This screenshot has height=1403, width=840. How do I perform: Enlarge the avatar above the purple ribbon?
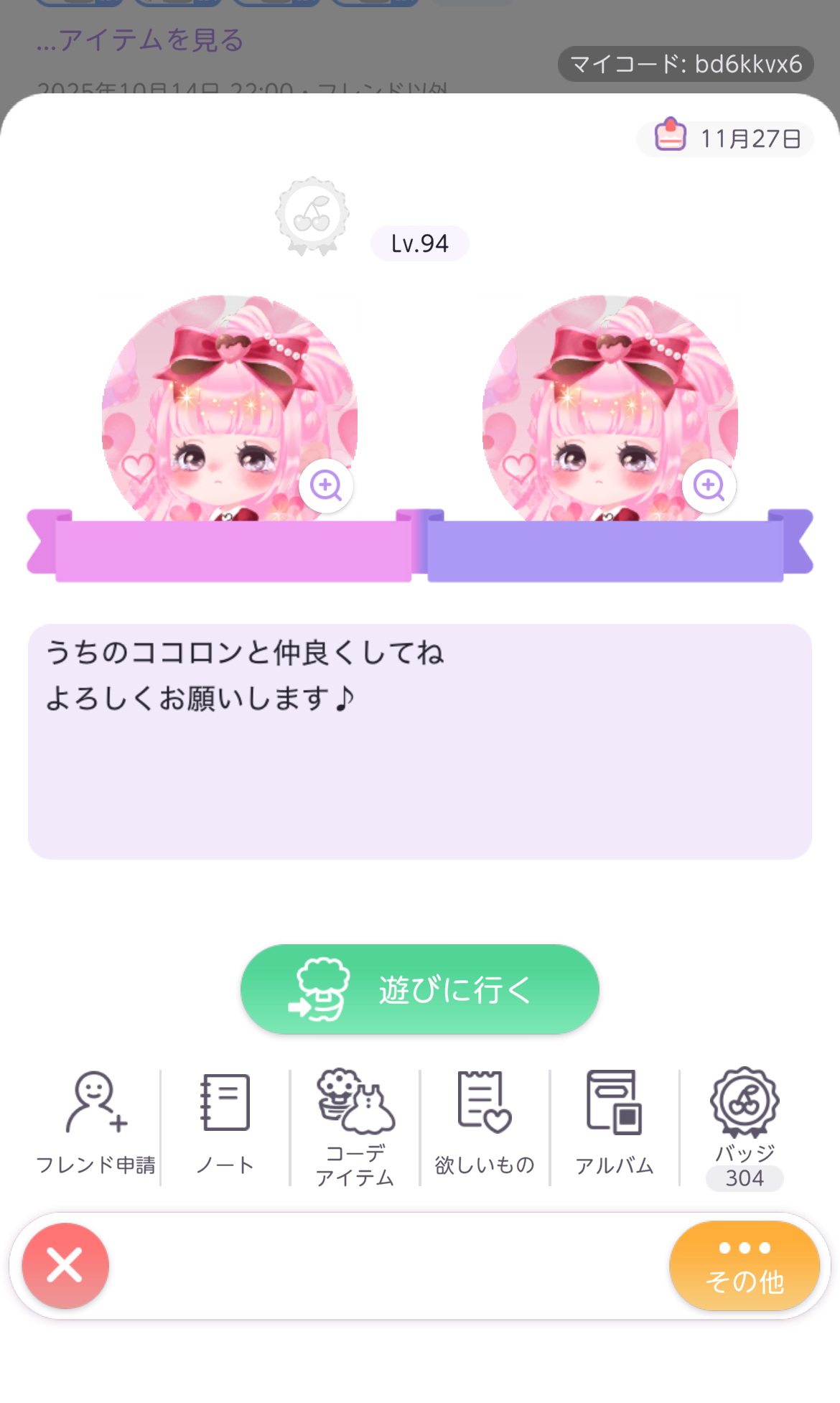[x=709, y=486]
